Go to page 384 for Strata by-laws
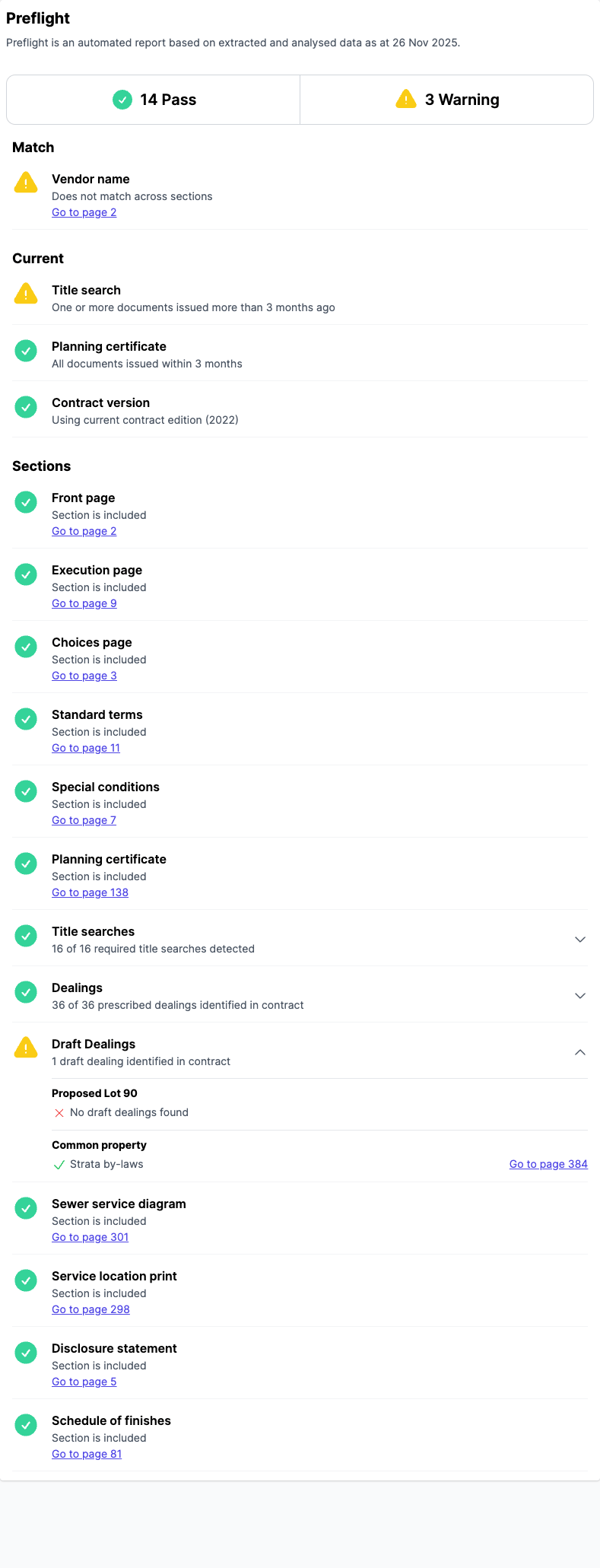The width and height of the screenshot is (600, 1568). click(548, 1164)
